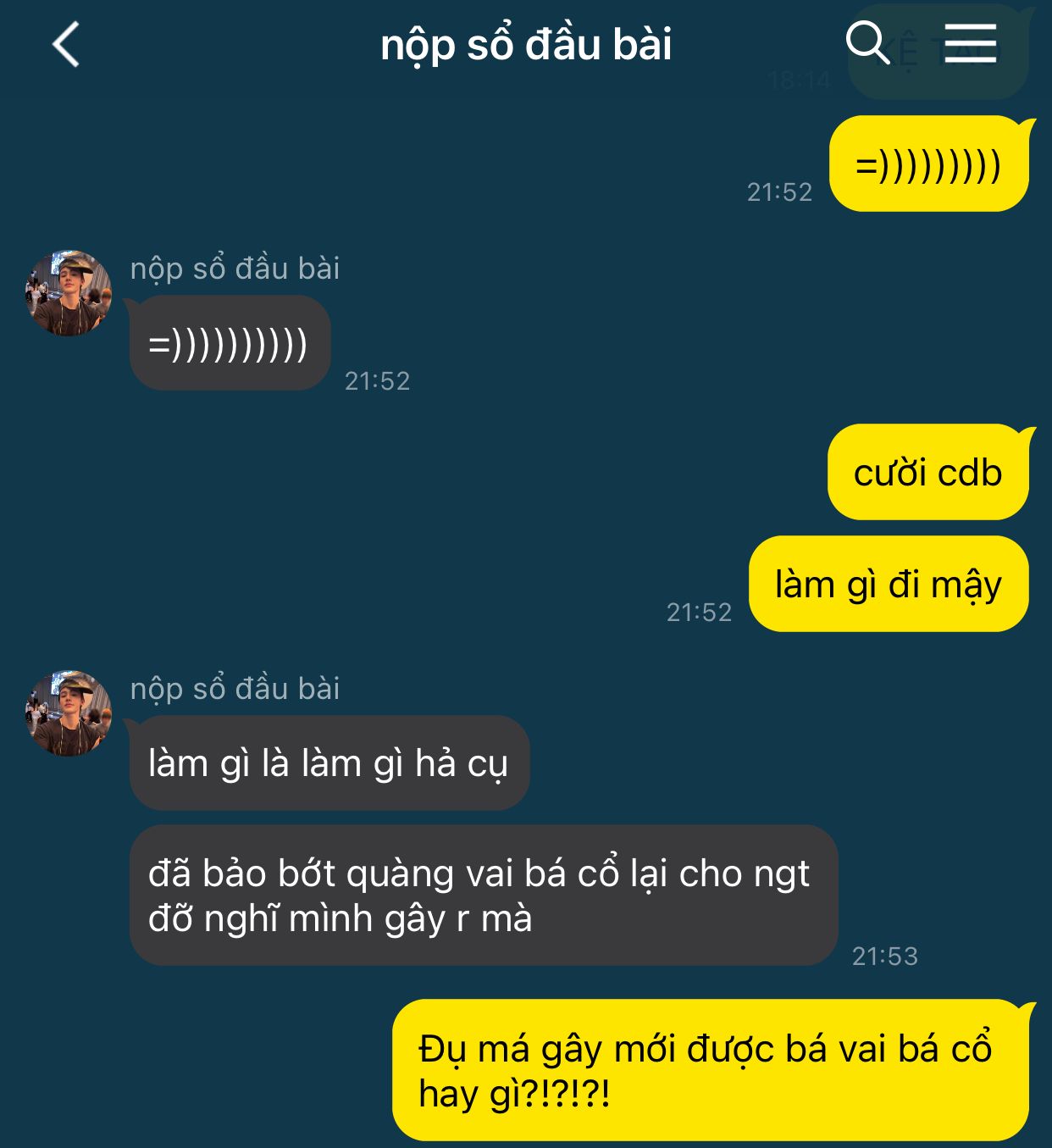Search within this conversation
Screen dimensions: 1052x1148
(867, 42)
